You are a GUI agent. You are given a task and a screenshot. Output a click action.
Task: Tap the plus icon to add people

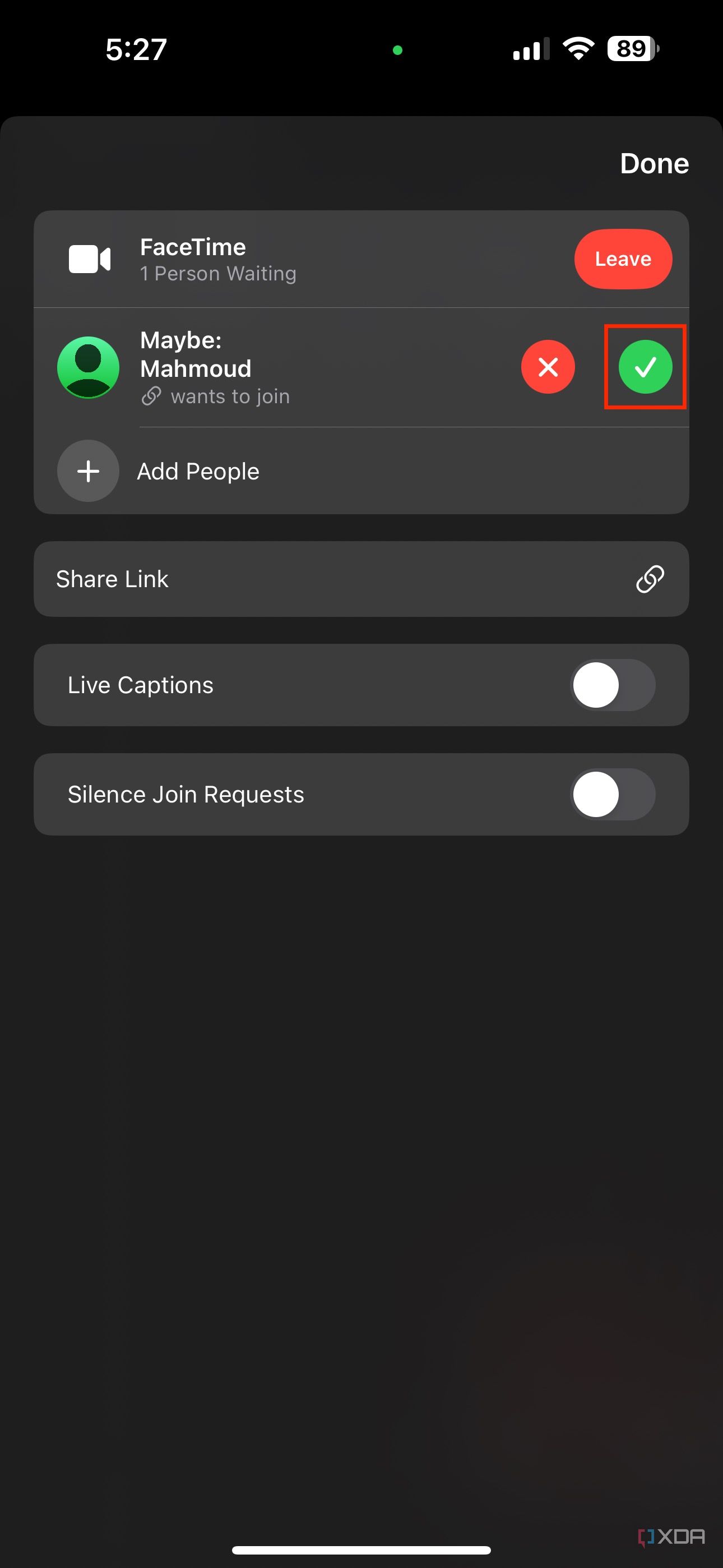coord(87,471)
